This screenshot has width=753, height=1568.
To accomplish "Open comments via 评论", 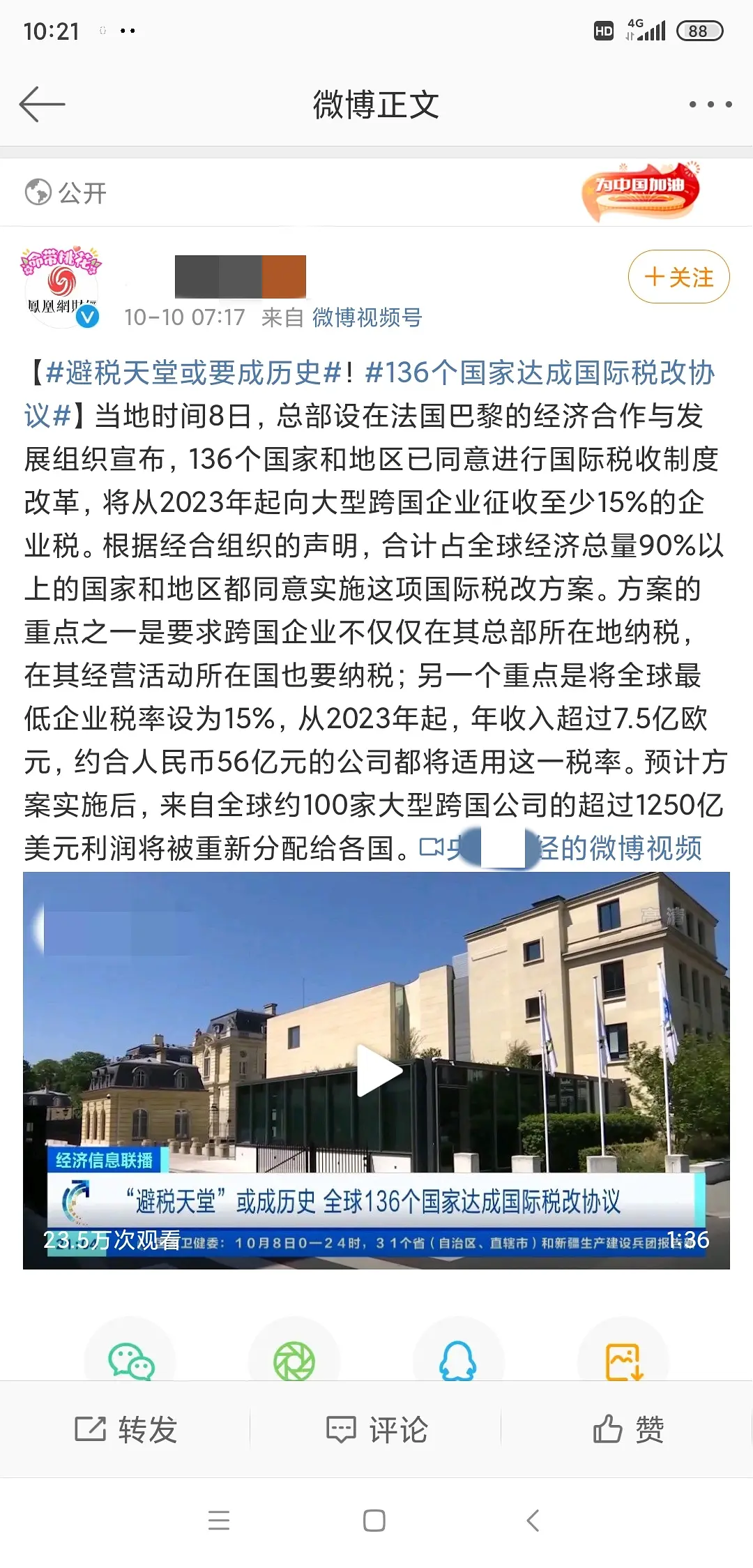I will point(376,1429).
